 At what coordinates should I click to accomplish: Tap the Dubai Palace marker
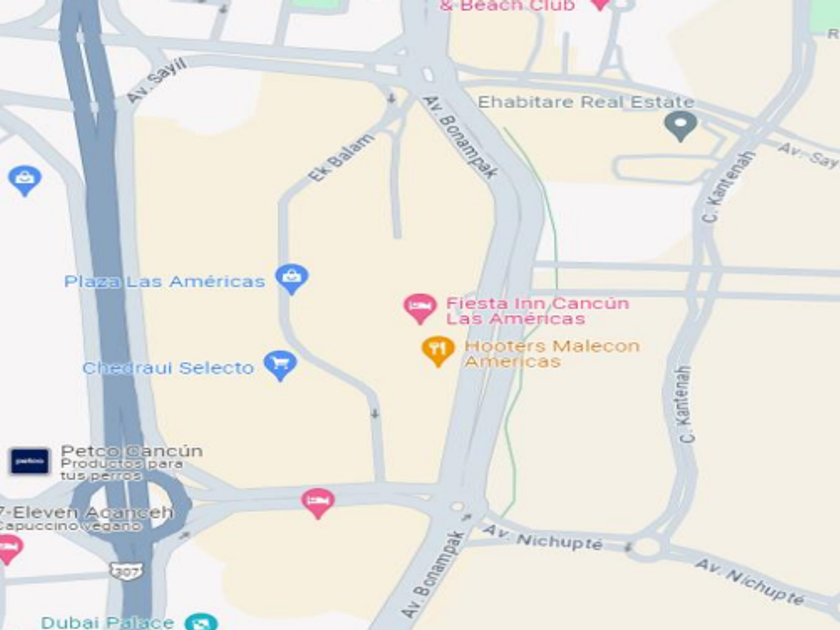tap(202, 622)
